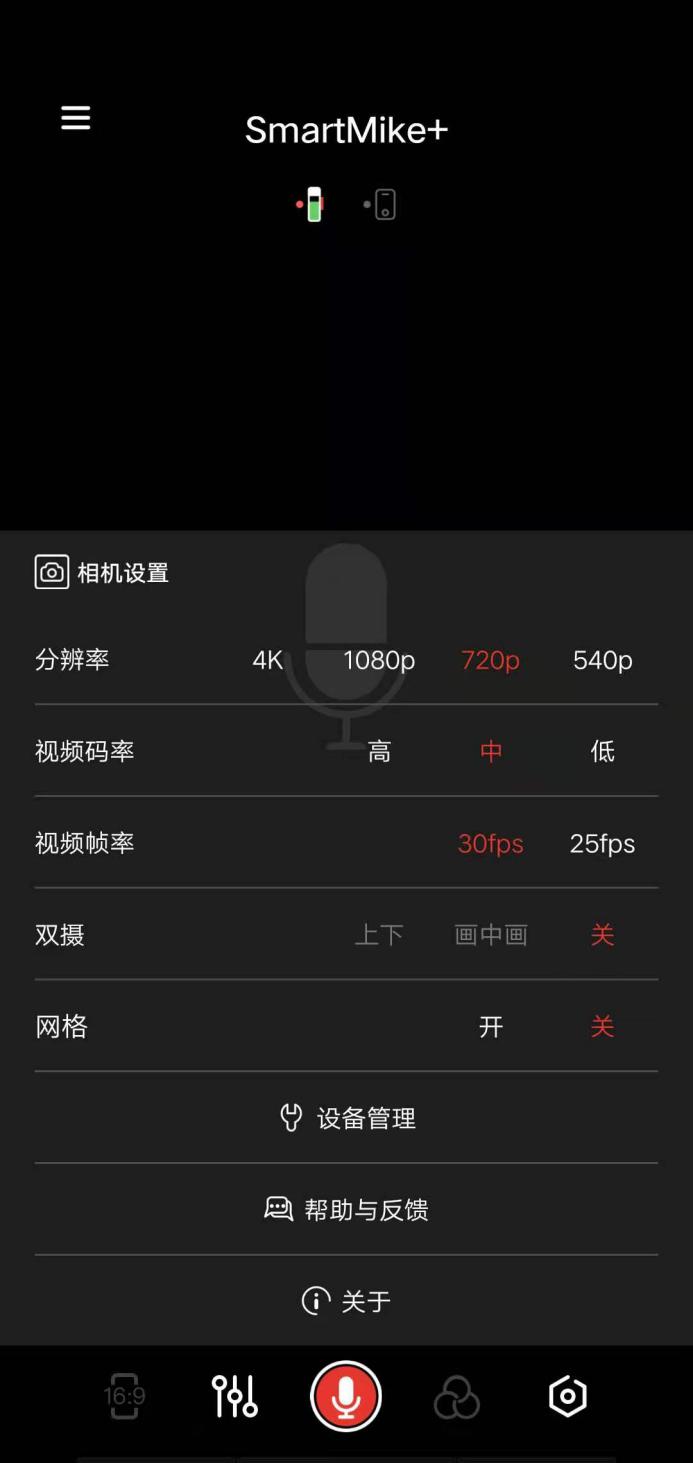Set 双摄 dual camera to 关
Viewport: 693px width, 1463px height.
tap(602, 935)
